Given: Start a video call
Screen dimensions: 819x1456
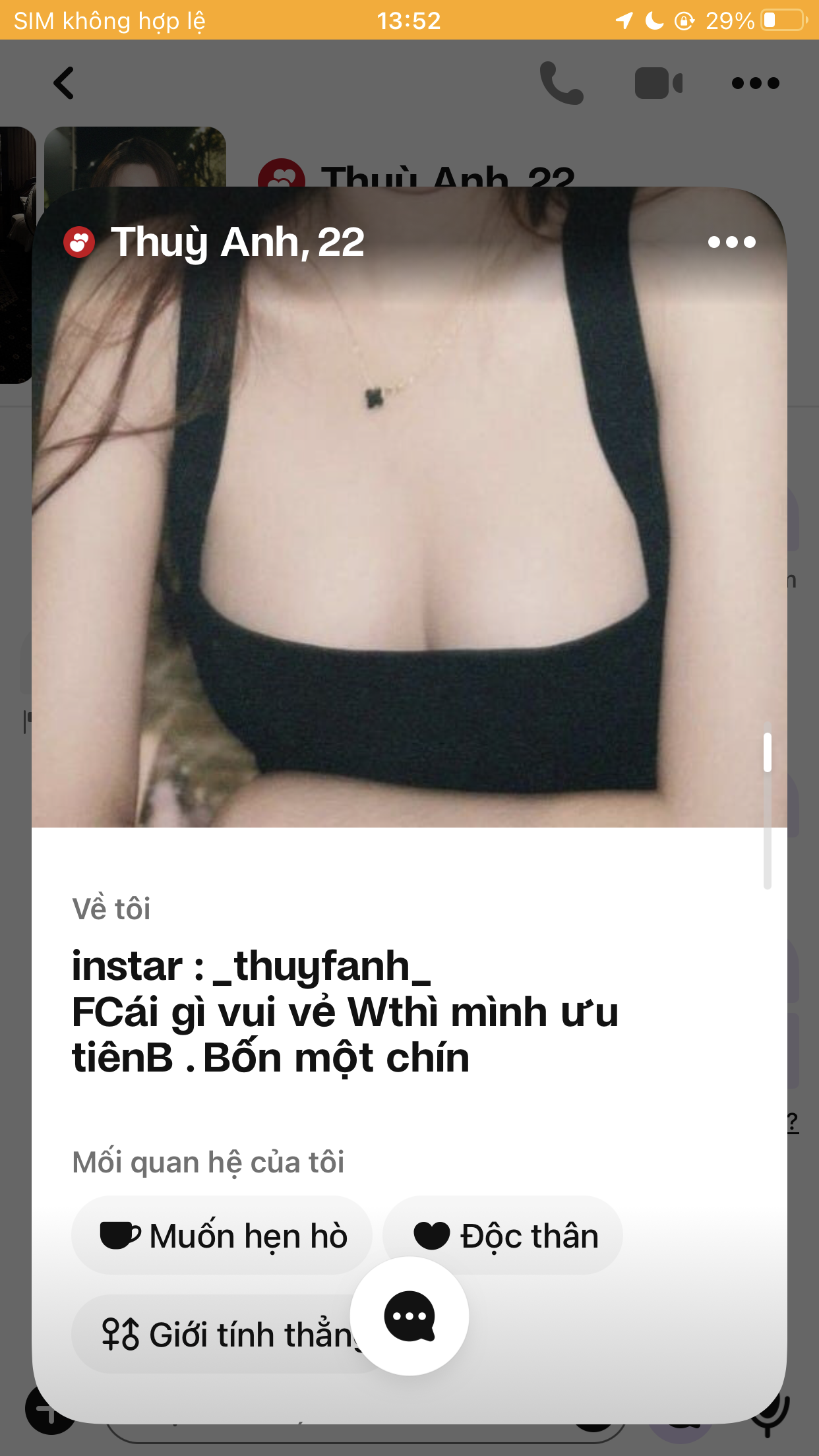Looking at the screenshot, I should tap(658, 83).
